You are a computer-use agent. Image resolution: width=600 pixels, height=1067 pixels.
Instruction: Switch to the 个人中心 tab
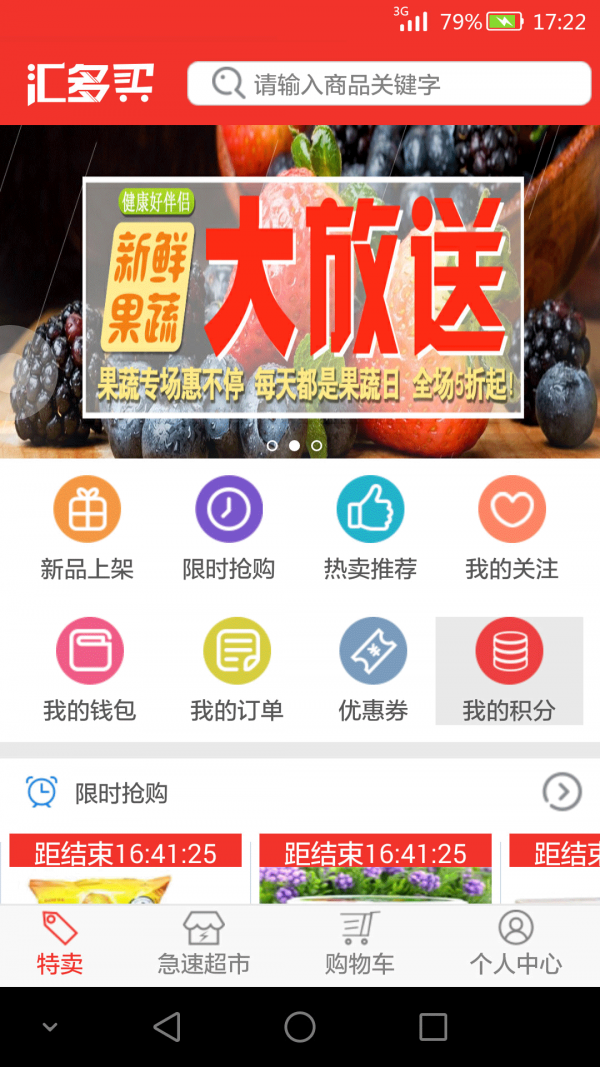pyautogui.click(x=515, y=945)
